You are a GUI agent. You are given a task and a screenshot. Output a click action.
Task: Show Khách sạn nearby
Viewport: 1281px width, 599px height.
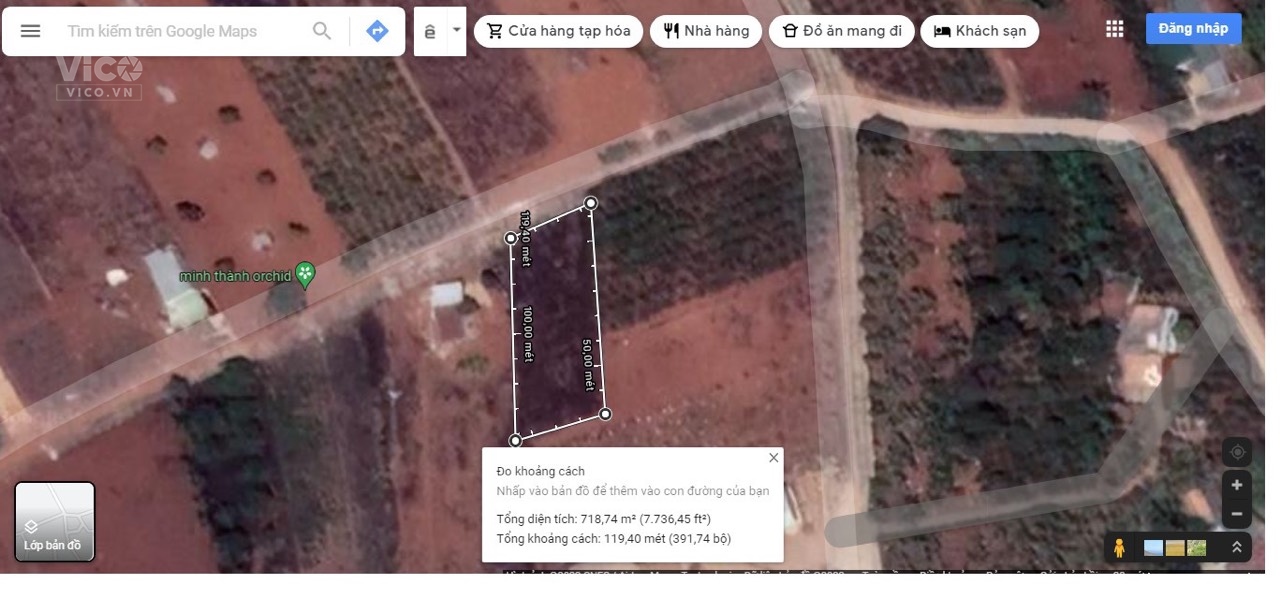[x=980, y=31]
